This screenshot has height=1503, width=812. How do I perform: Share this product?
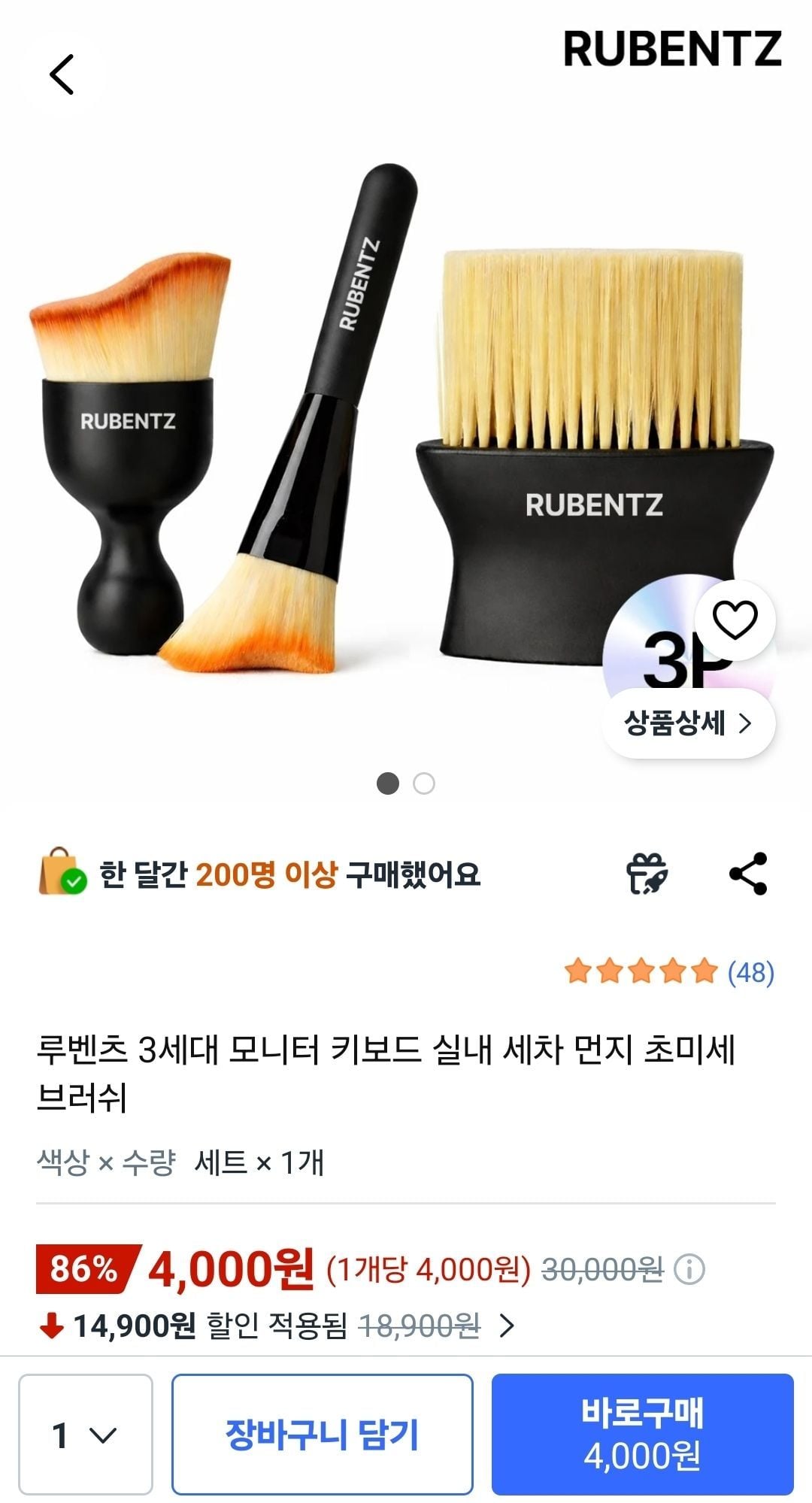pos(748,874)
